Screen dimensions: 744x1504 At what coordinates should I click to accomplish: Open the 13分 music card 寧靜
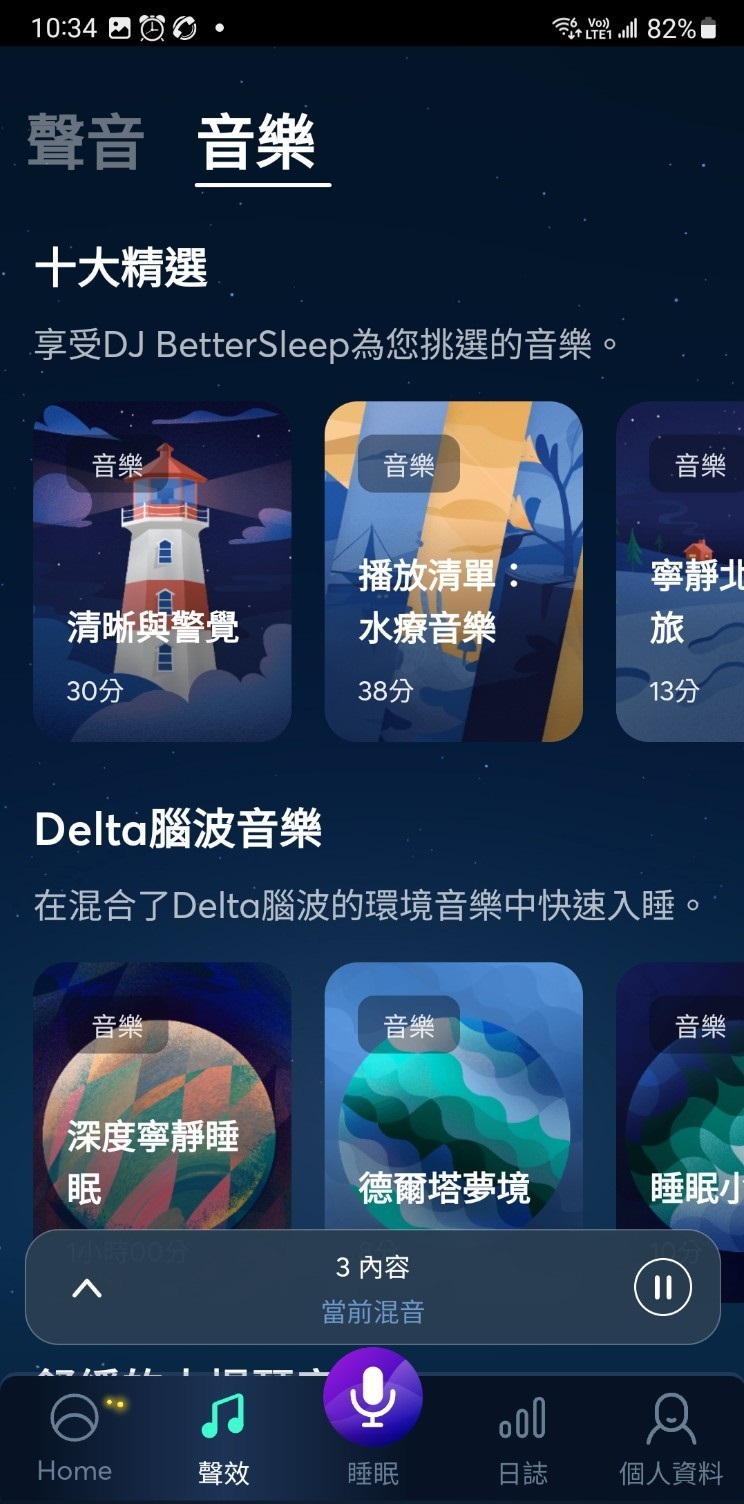click(x=682, y=571)
